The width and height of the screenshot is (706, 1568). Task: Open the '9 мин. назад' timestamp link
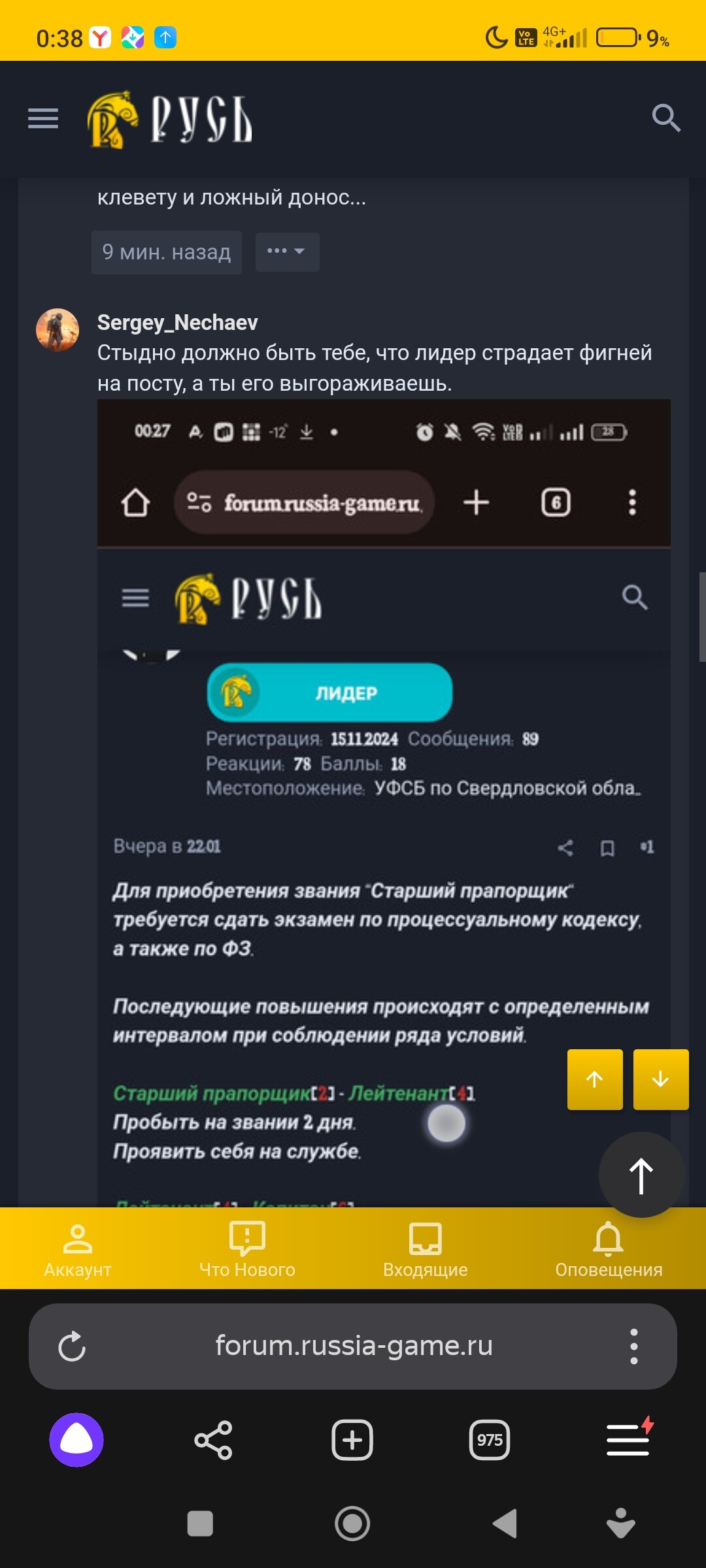[x=167, y=252]
